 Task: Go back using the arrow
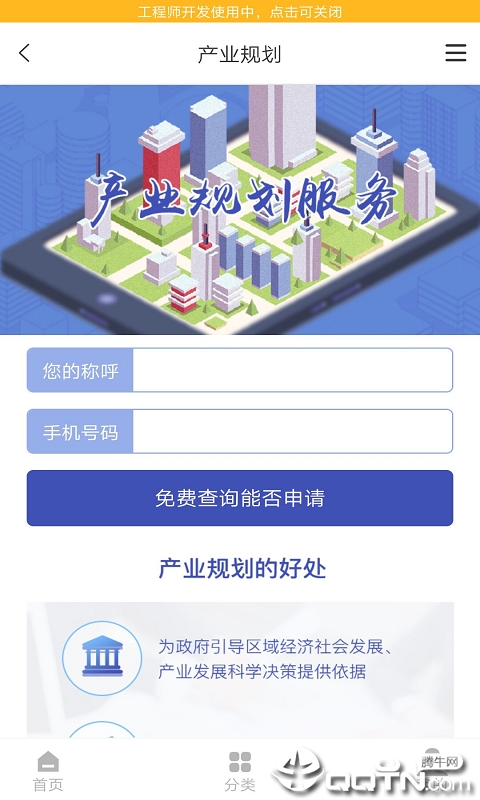pyautogui.click(x=24, y=53)
